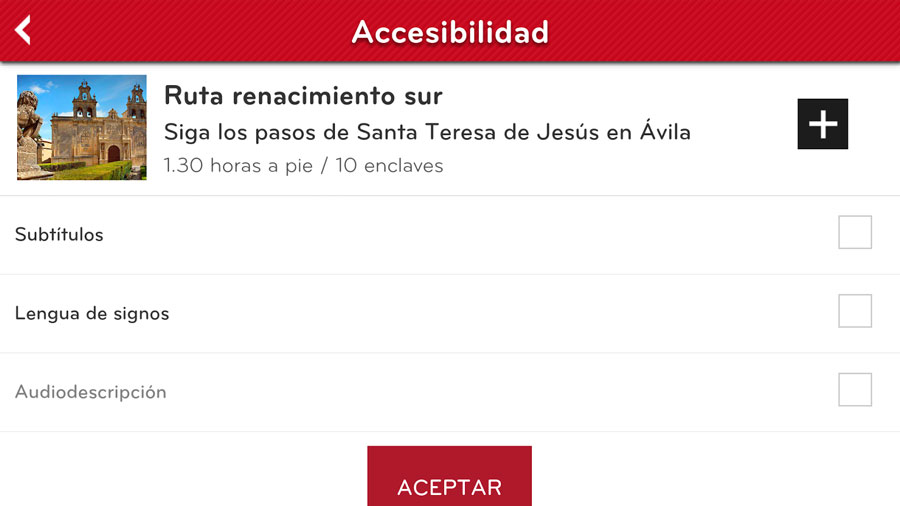Go back using the header arrow

[x=24, y=30]
